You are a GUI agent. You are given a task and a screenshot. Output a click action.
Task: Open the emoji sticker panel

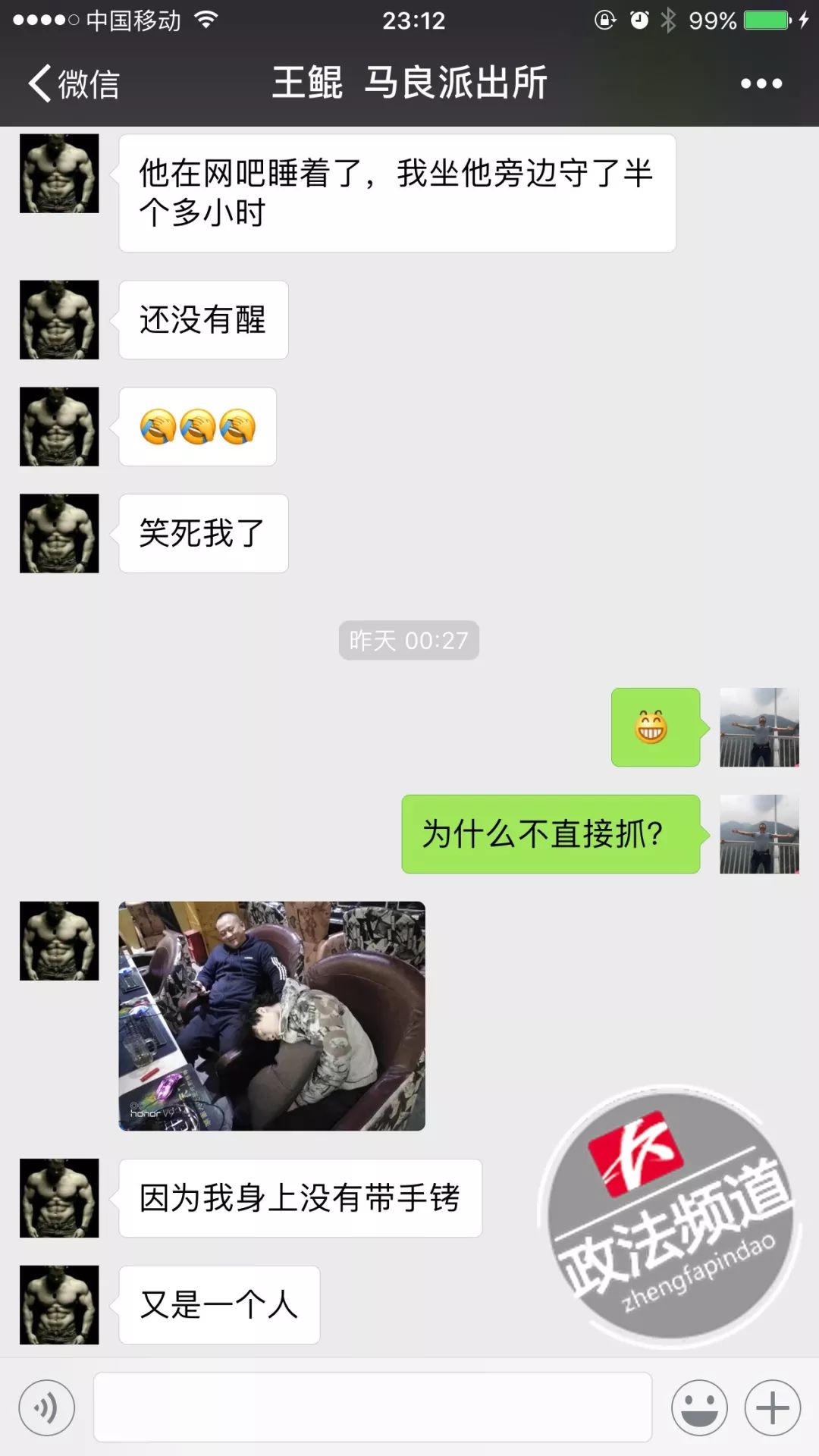point(698,1408)
